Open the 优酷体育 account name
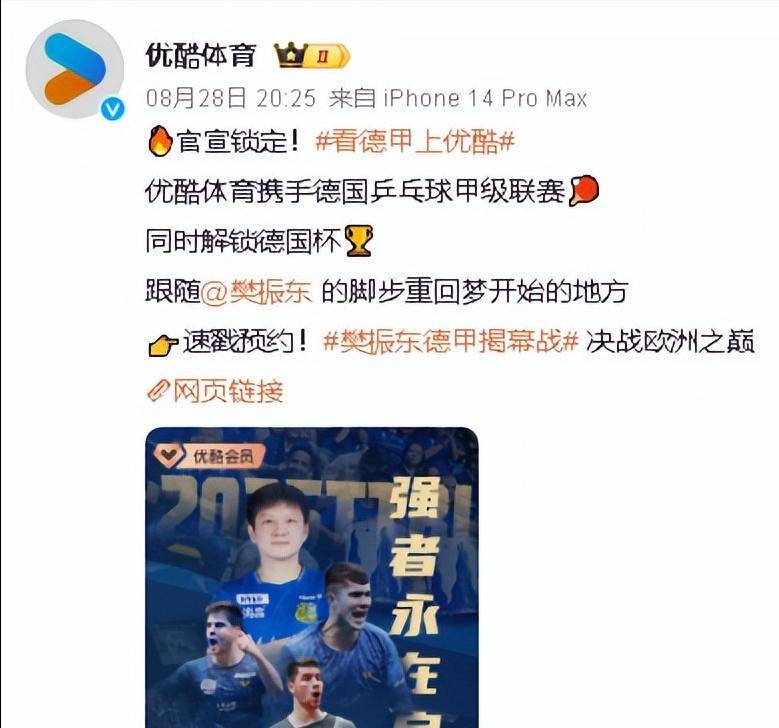This screenshot has height=728, width=779. coord(200,55)
